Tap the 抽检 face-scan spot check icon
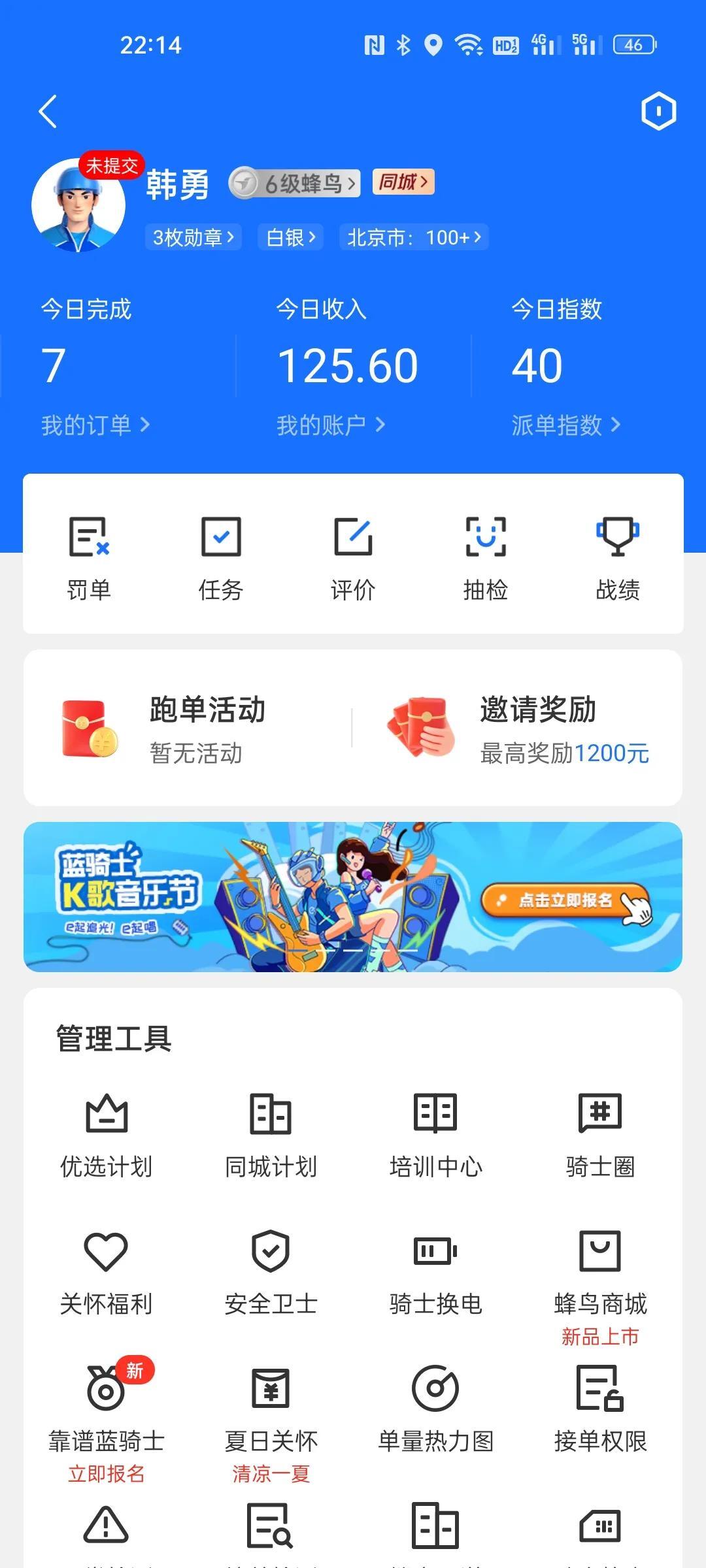The height and width of the screenshot is (1568, 706). (484, 555)
